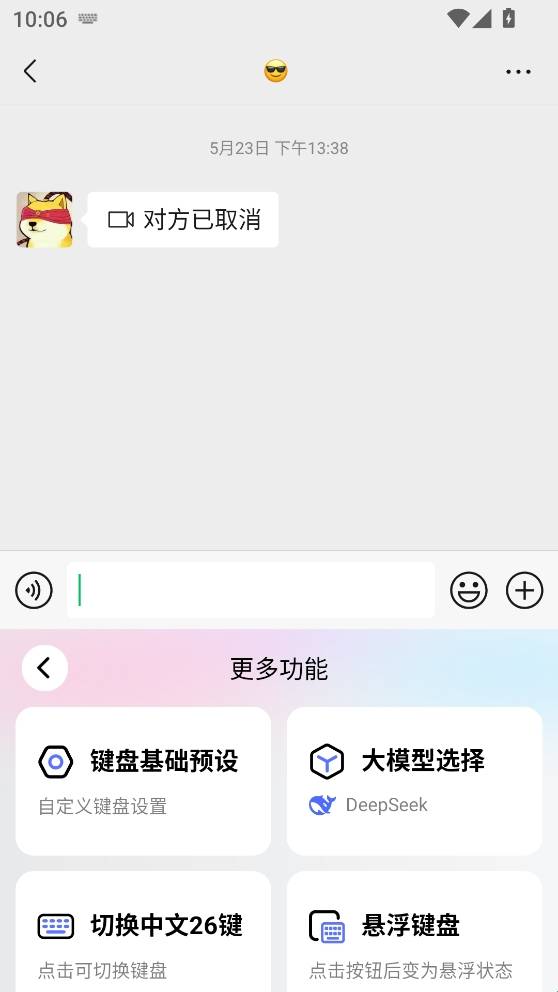Viewport: 558px width, 992px height.
Task: Switch to voice message input
Action: (x=34, y=590)
